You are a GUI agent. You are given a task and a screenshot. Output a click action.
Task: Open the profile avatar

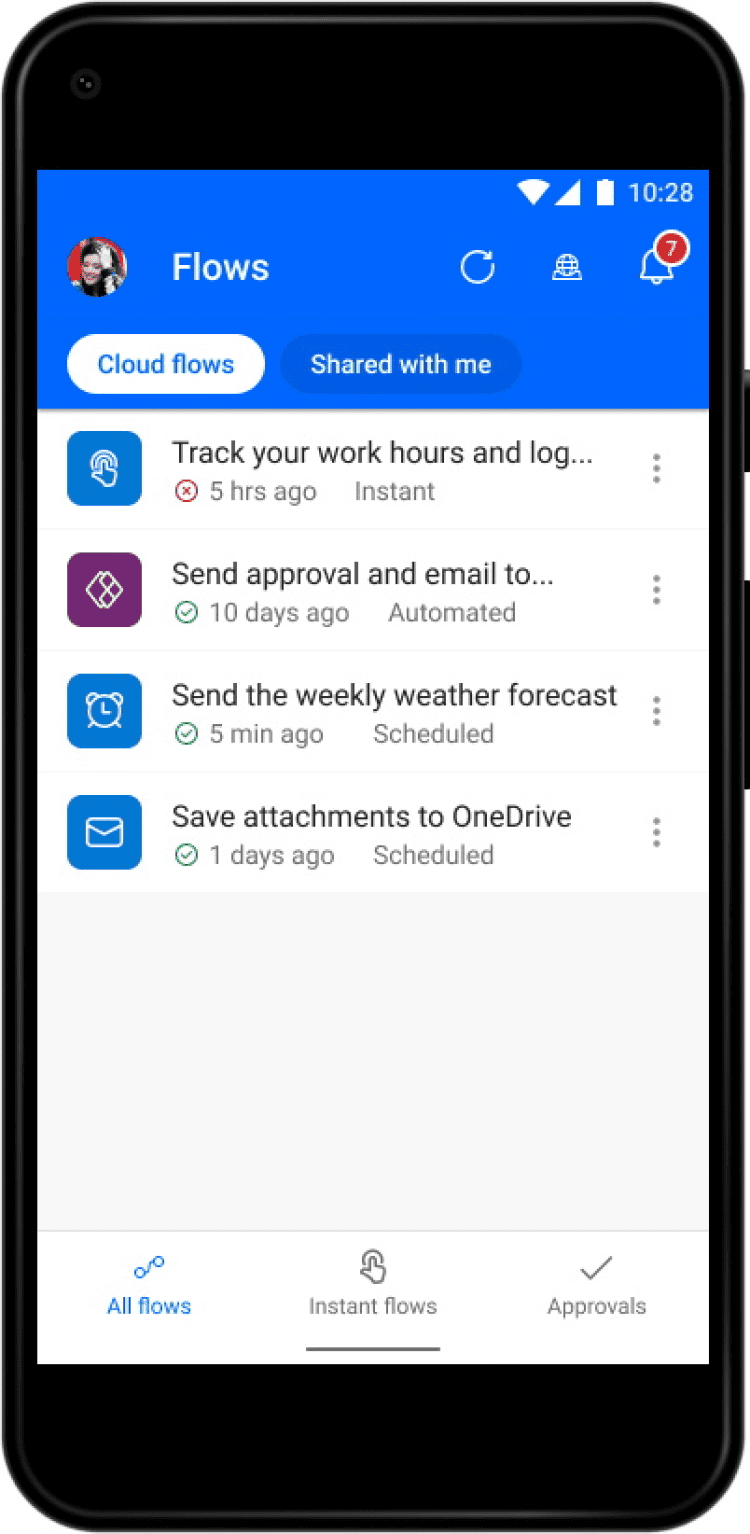point(97,267)
